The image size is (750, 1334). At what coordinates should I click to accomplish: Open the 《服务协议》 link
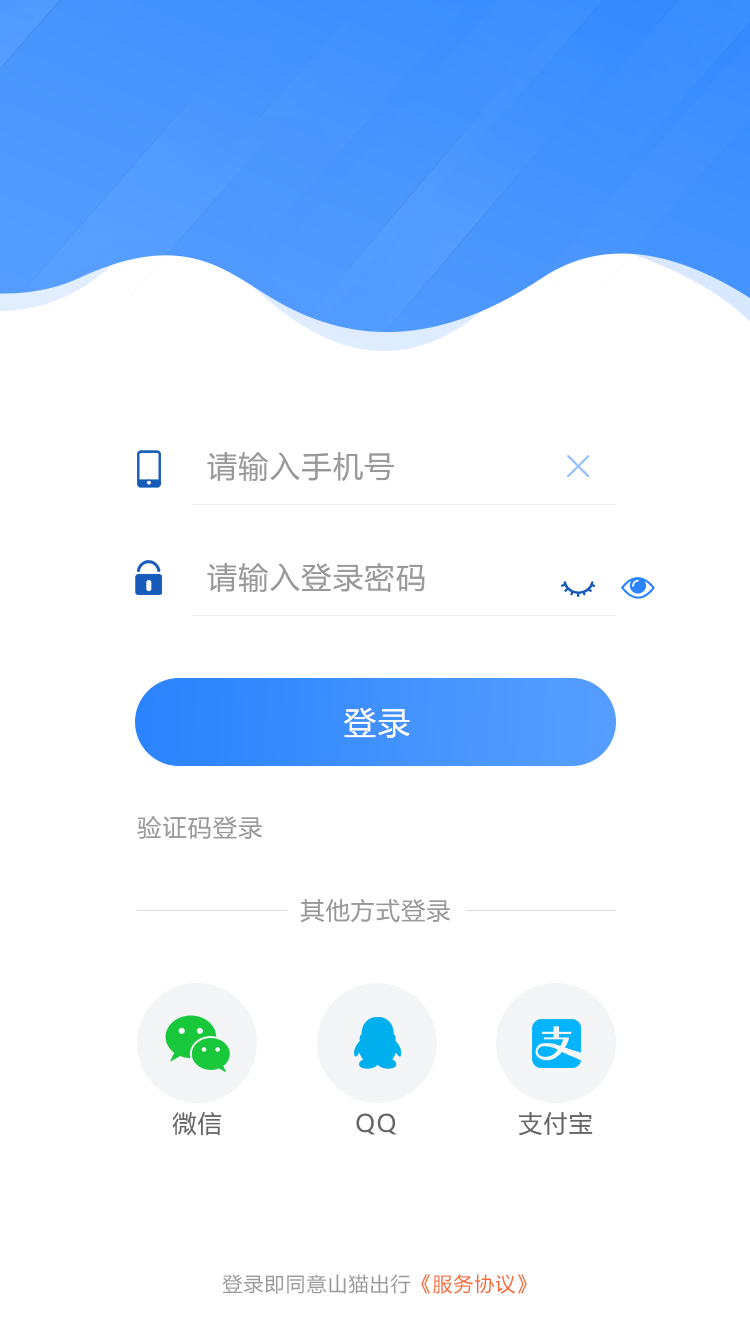click(473, 1284)
